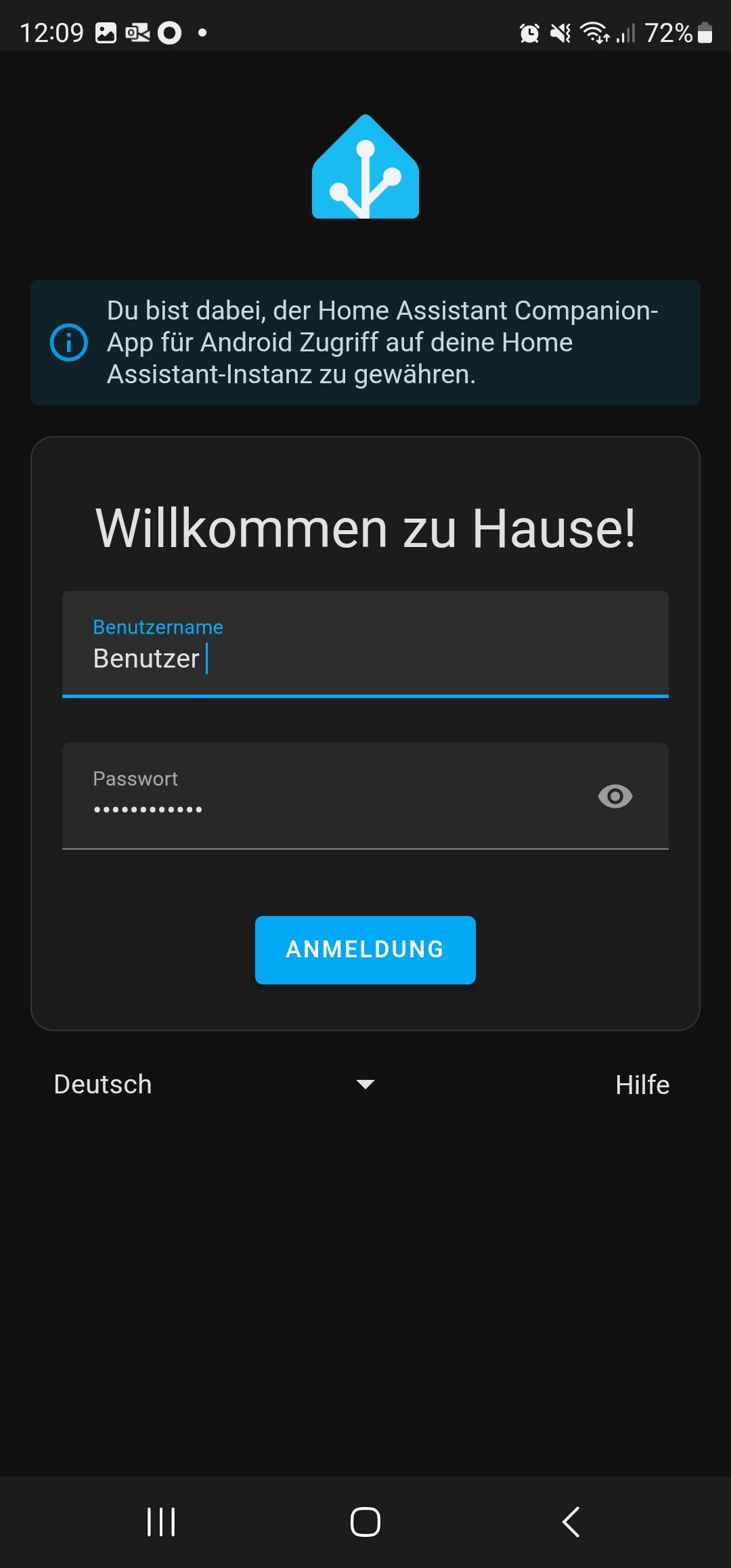Click the Home Assistant logo

tap(365, 167)
